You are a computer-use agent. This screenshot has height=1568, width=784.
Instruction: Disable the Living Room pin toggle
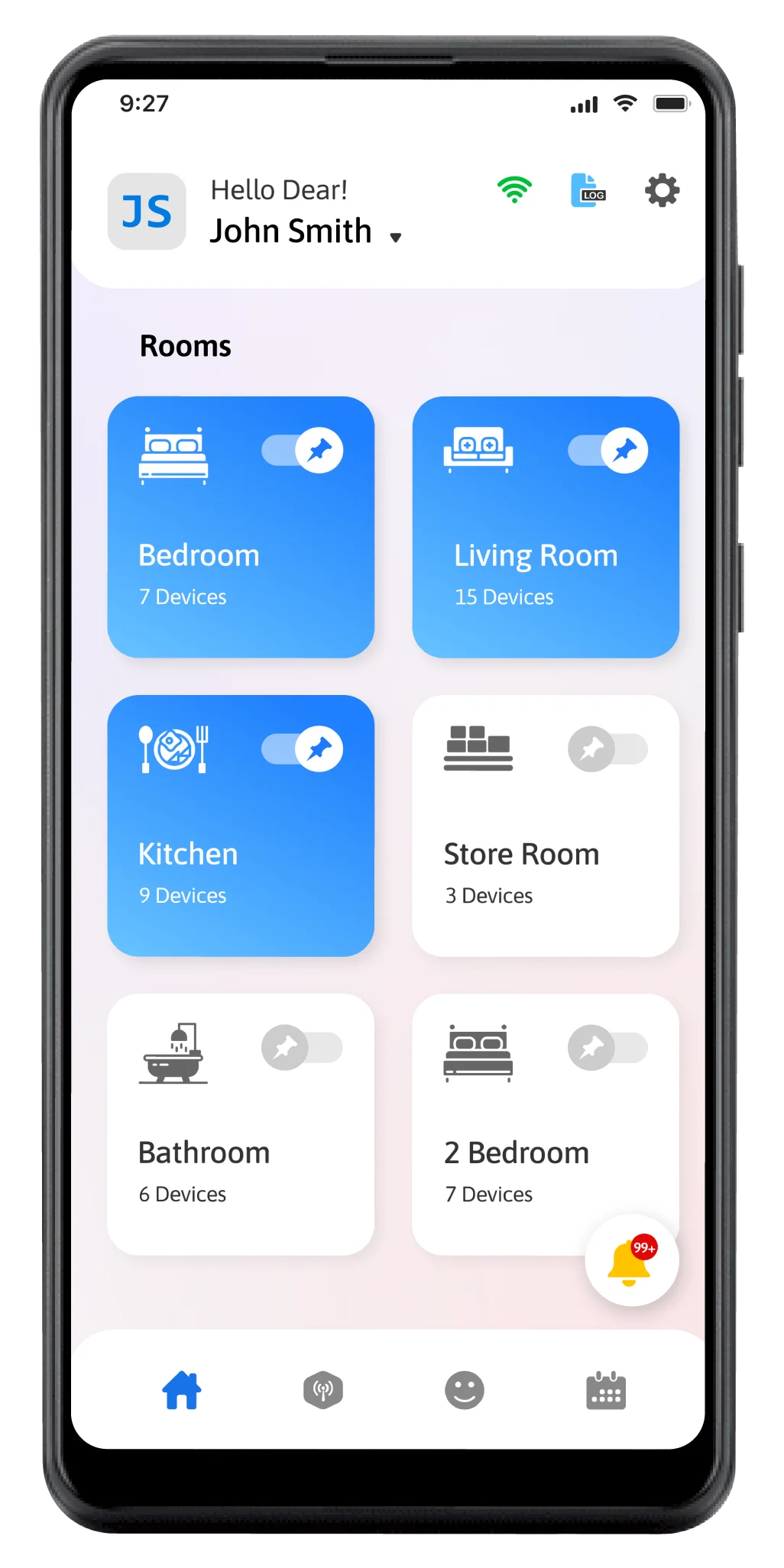coord(608,451)
